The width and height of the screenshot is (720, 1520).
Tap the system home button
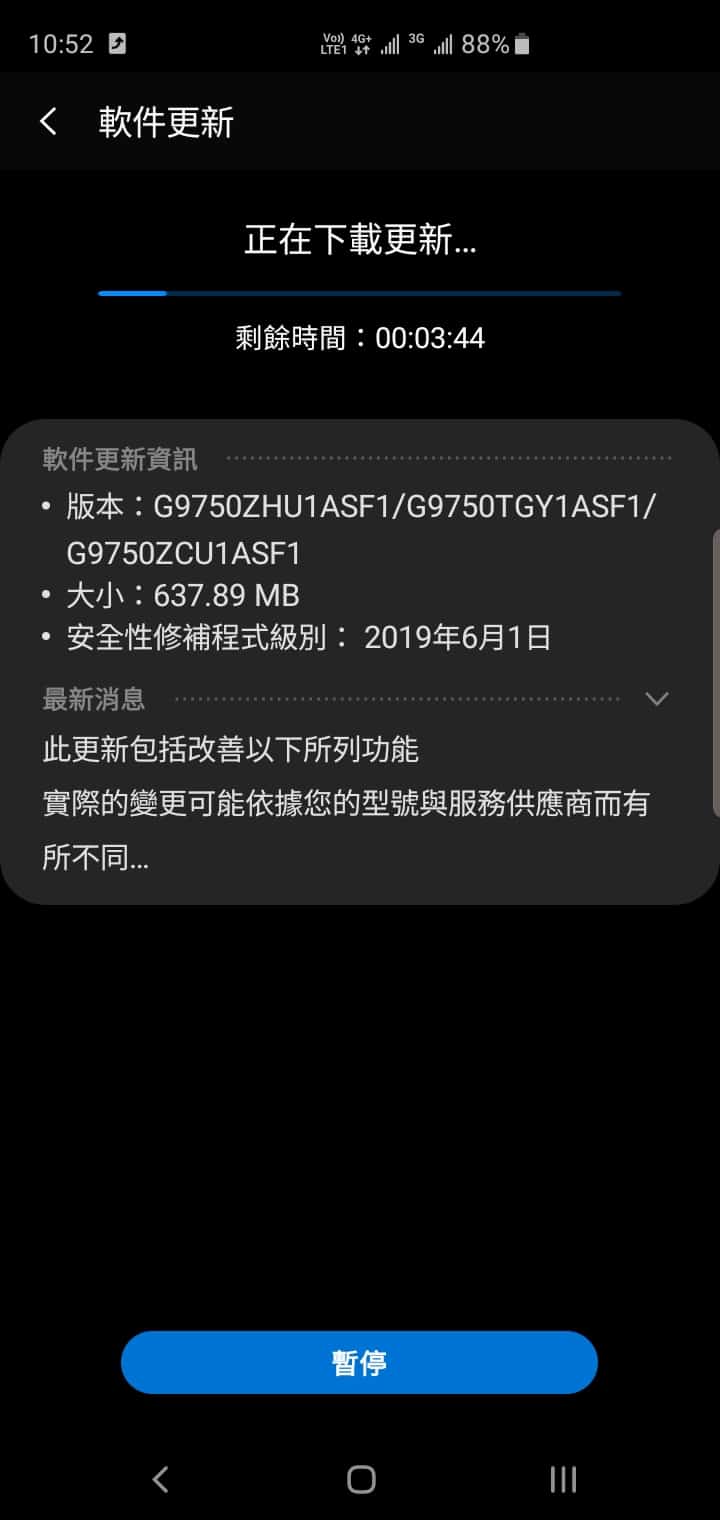pos(361,1479)
